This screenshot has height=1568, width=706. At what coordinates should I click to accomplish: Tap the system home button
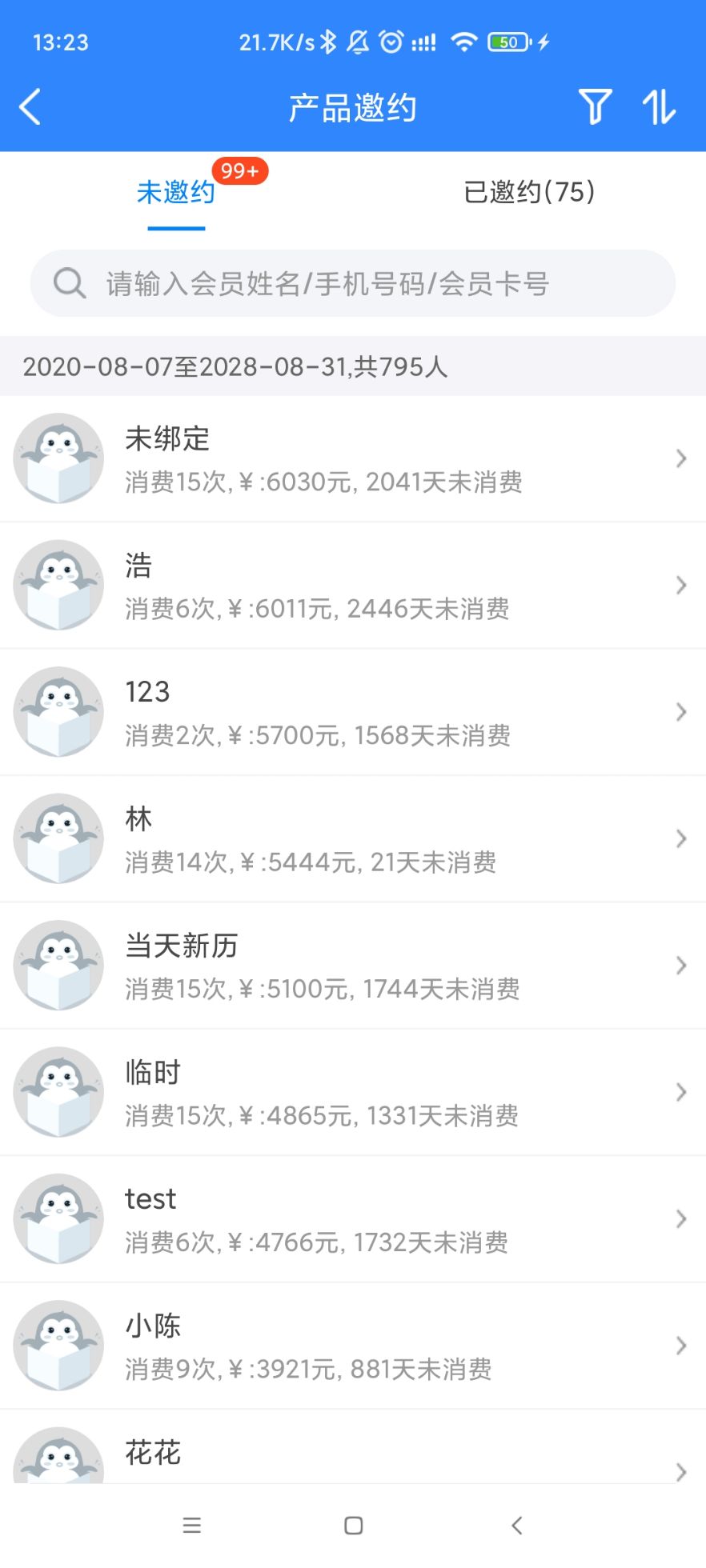(x=353, y=1526)
